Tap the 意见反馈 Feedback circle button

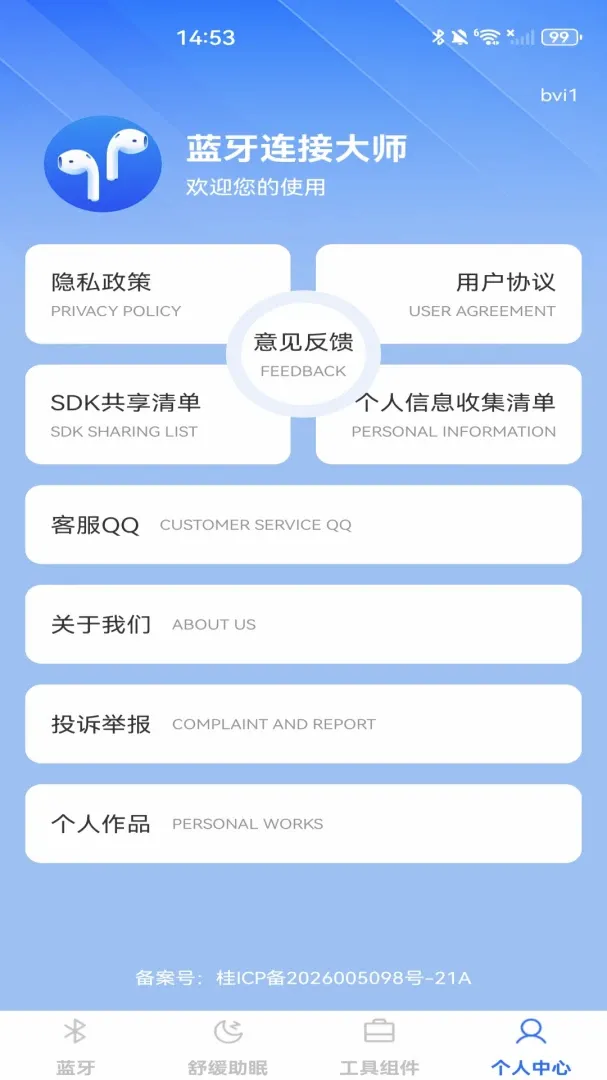point(303,354)
